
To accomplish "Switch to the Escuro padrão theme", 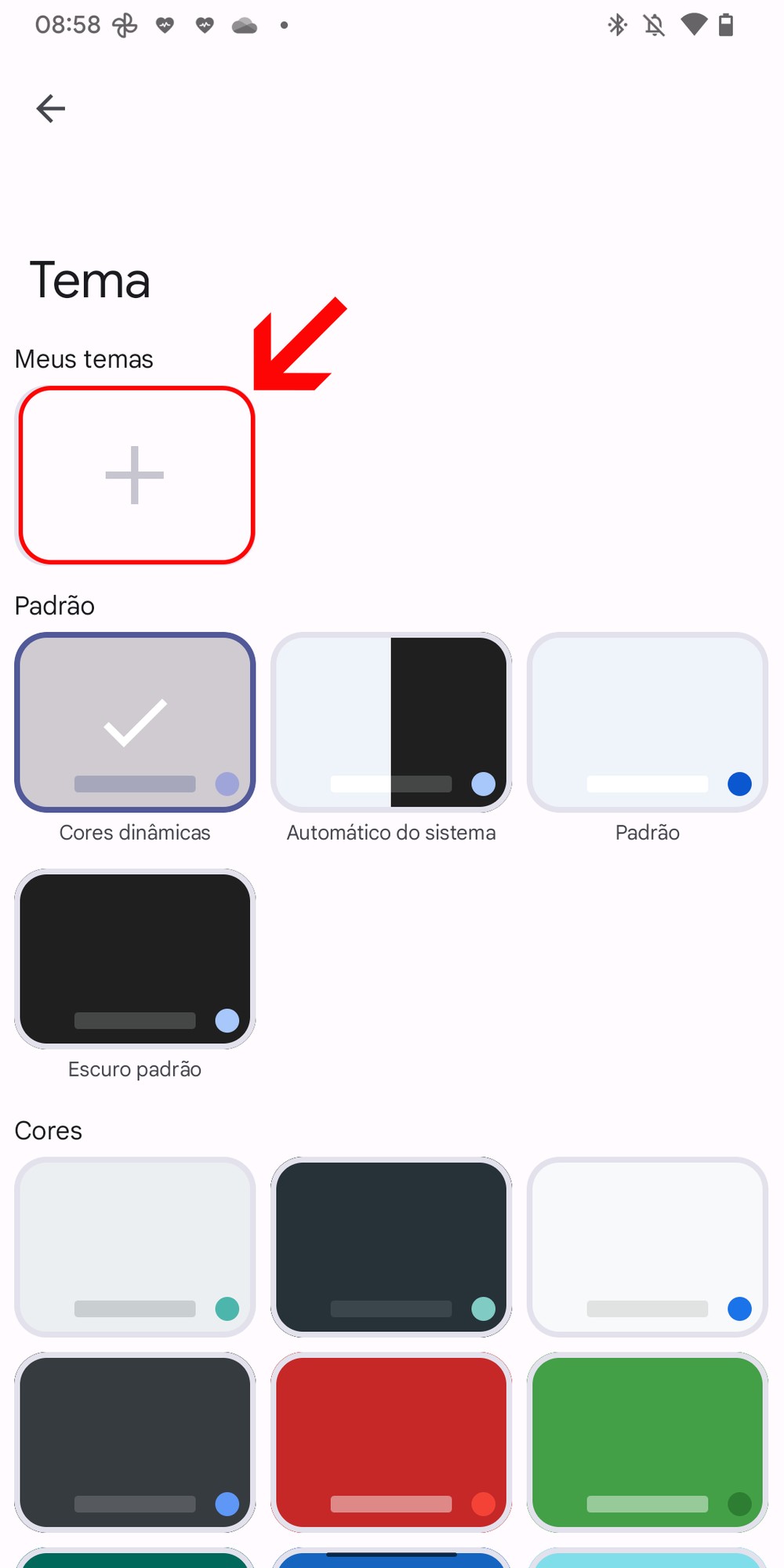I will coord(135,958).
